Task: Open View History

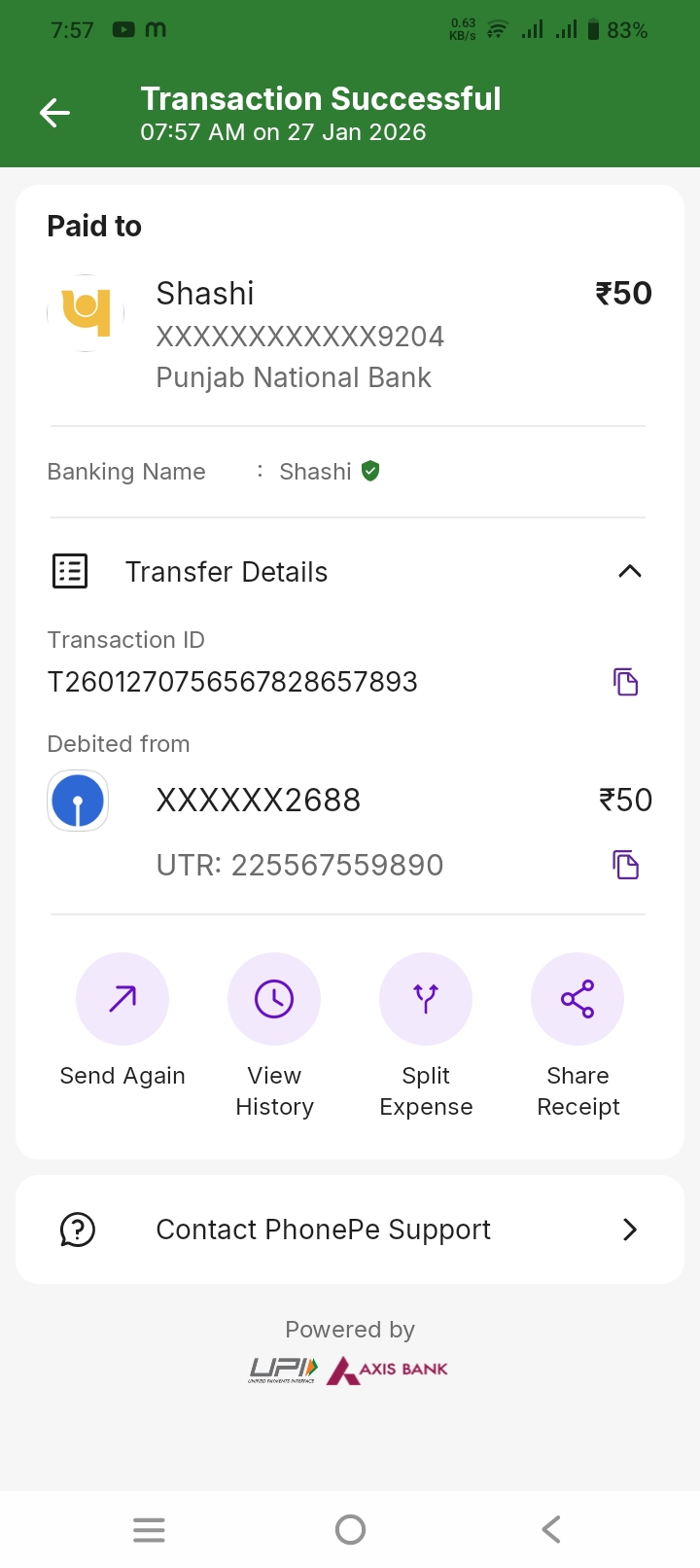Action: 274,1000
